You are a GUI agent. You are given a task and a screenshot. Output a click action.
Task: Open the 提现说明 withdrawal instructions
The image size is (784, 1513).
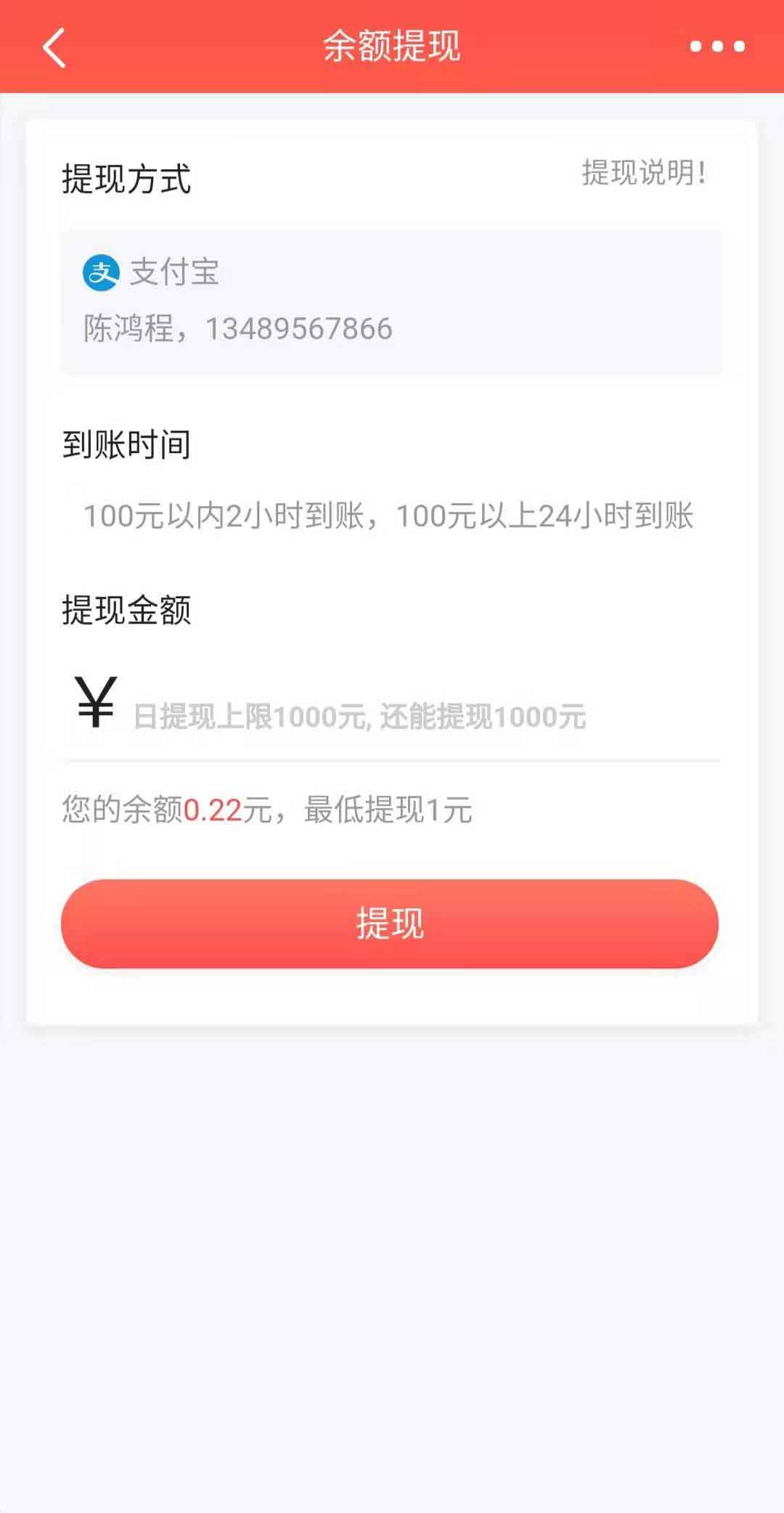pos(643,173)
